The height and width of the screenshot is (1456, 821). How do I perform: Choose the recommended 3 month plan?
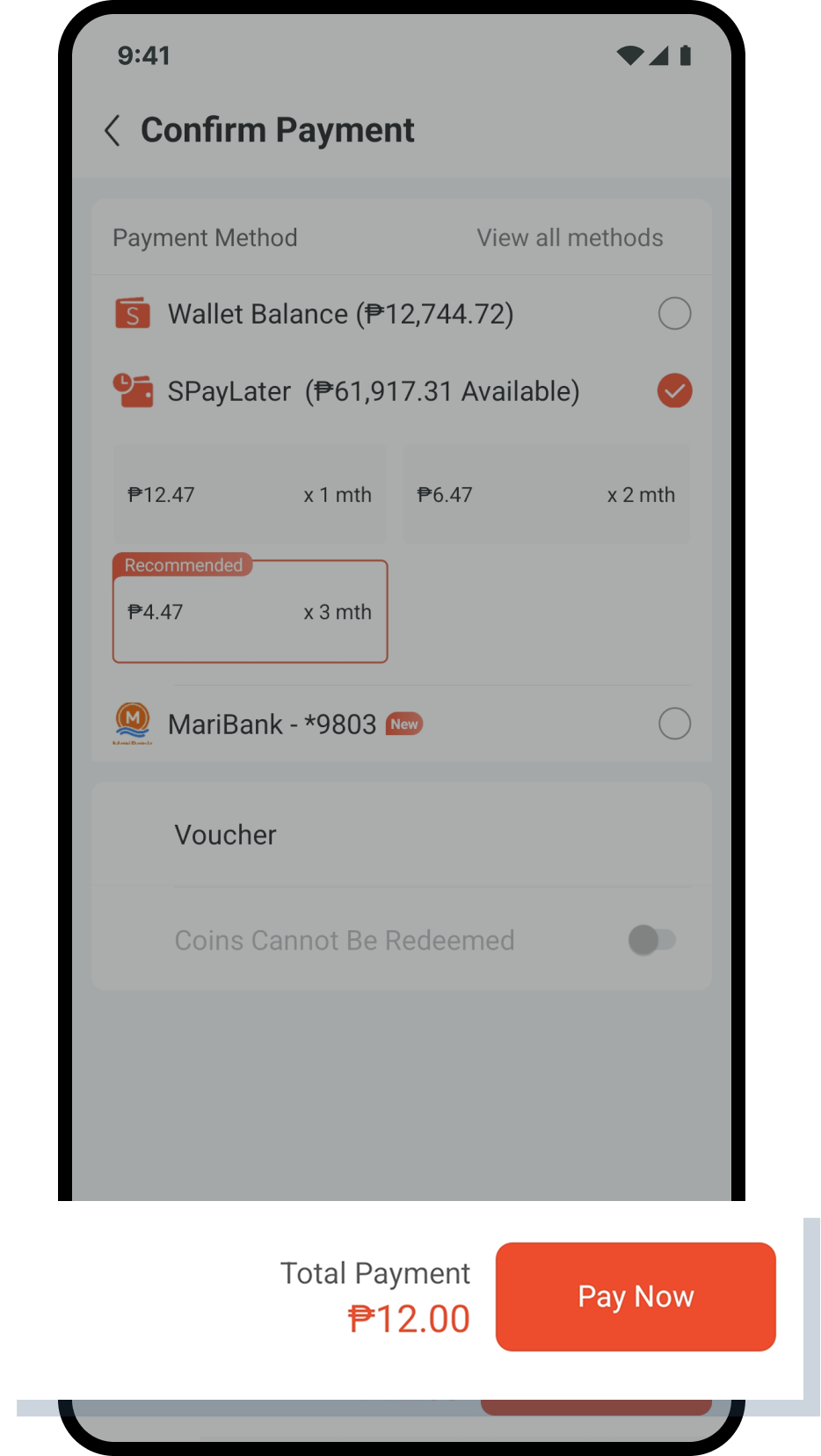coord(250,612)
